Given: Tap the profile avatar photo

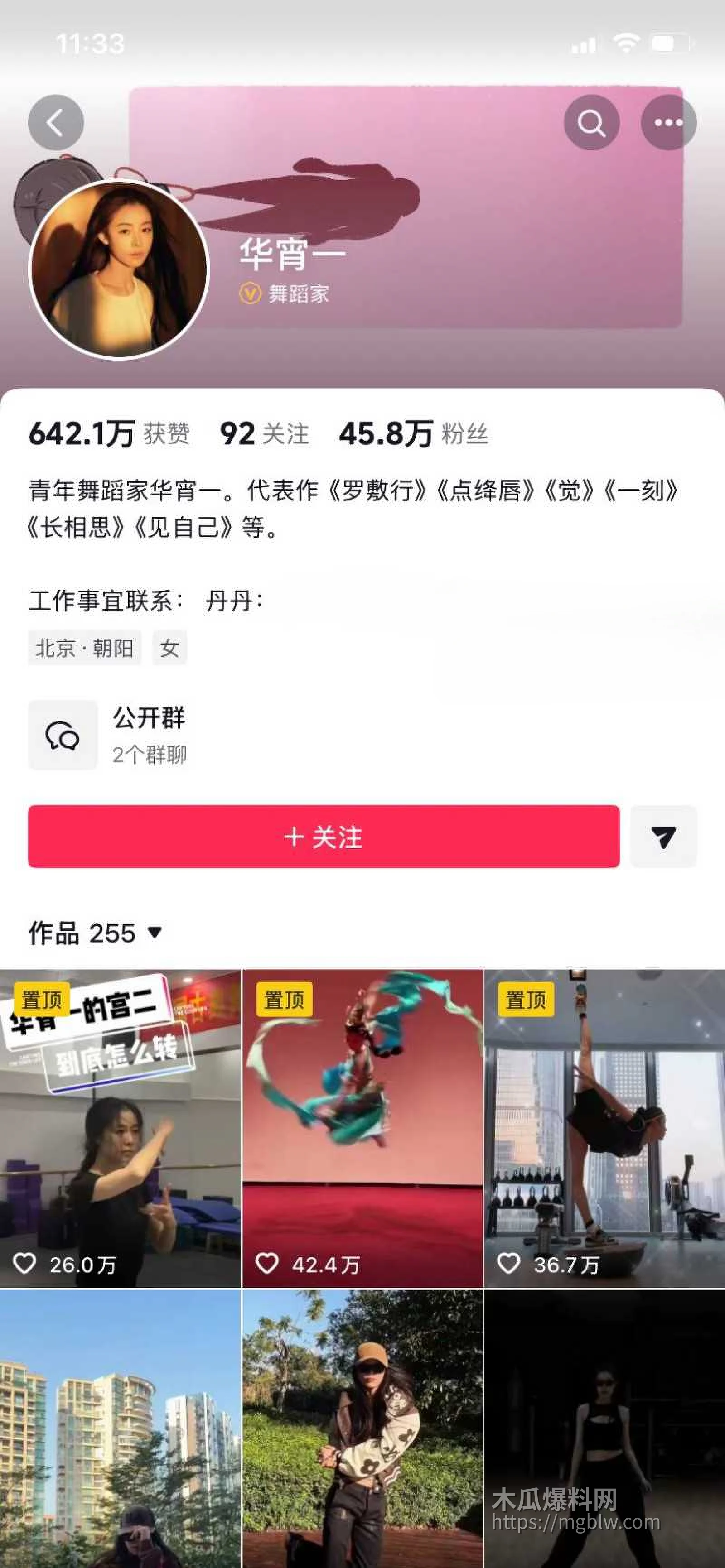Looking at the screenshot, I should pyautogui.click(x=119, y=268).
